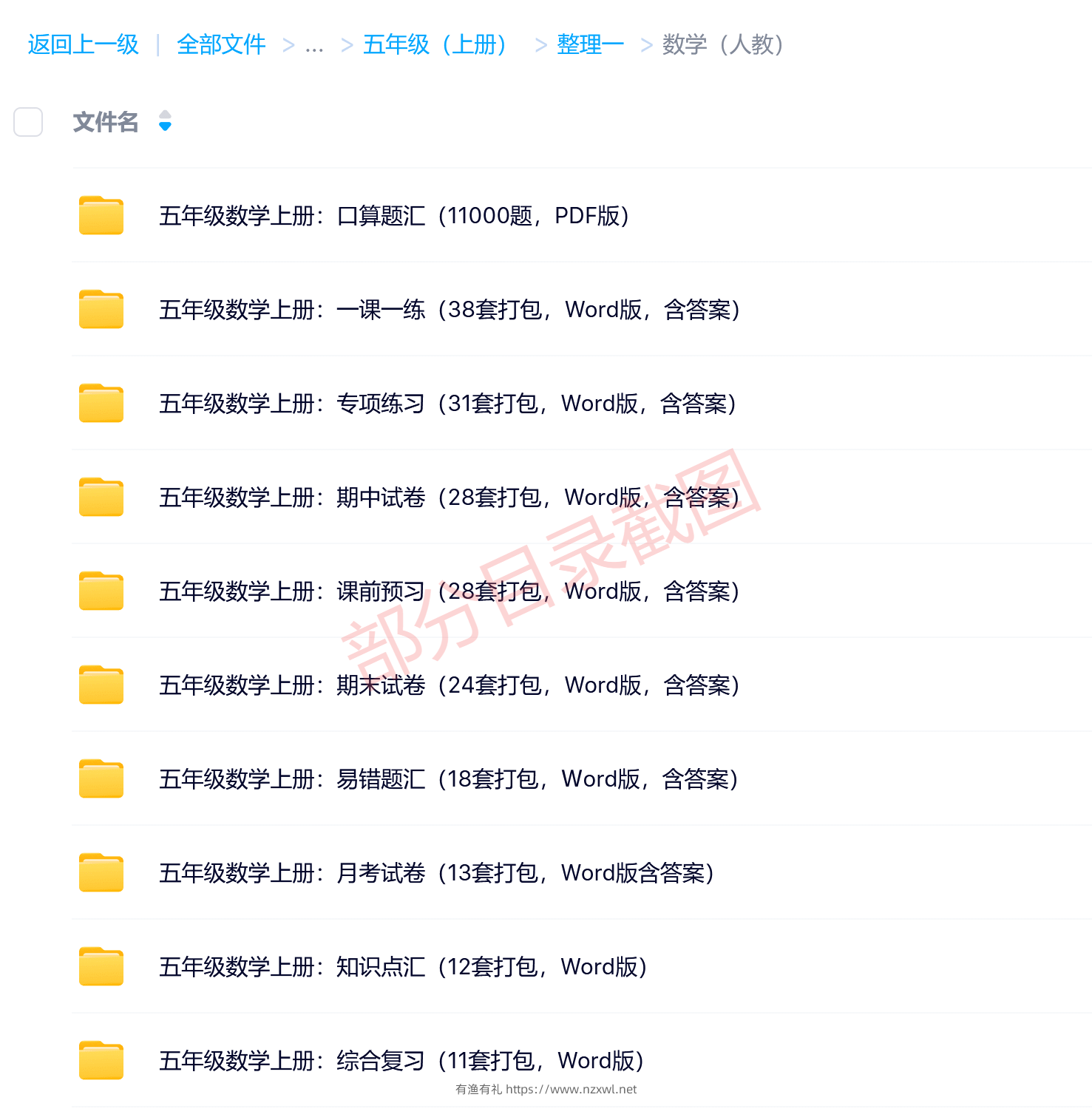Image resolution: width=1092 pixels, height=1120 pixels.
Task: Open the 口算题汇 (11000题) folder
Action: click(393, 216)
